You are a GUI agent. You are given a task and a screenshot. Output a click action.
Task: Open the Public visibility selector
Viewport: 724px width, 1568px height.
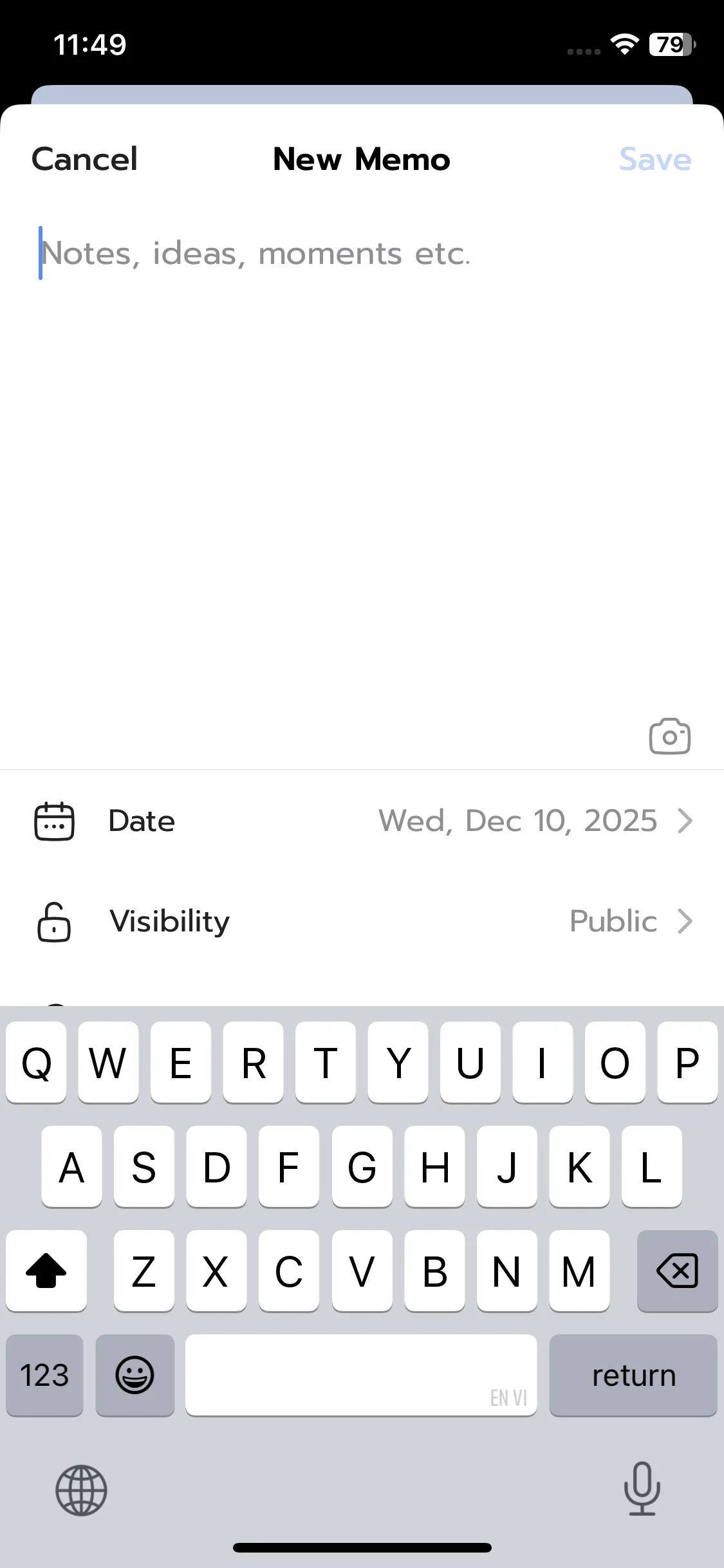point(612,922)
